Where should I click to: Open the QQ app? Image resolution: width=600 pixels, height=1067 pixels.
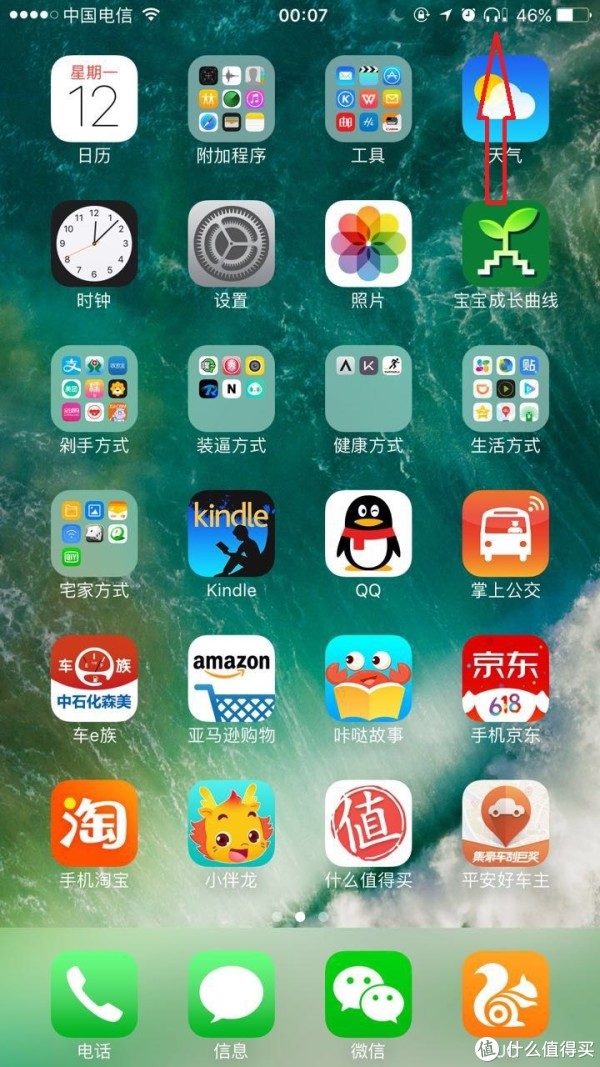tap(368, 534)
